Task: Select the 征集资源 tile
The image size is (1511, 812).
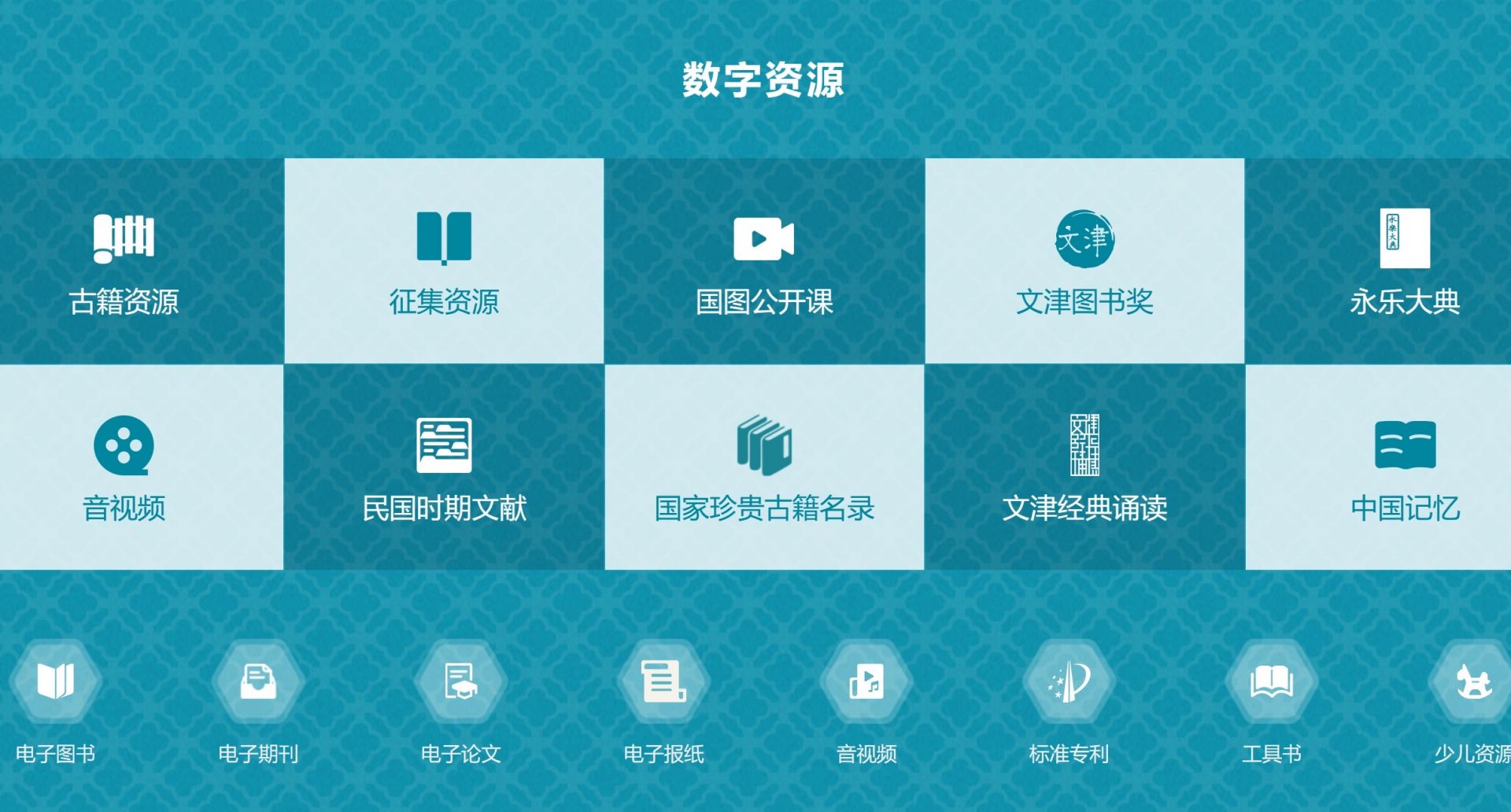Action: (x=444, y=261)
